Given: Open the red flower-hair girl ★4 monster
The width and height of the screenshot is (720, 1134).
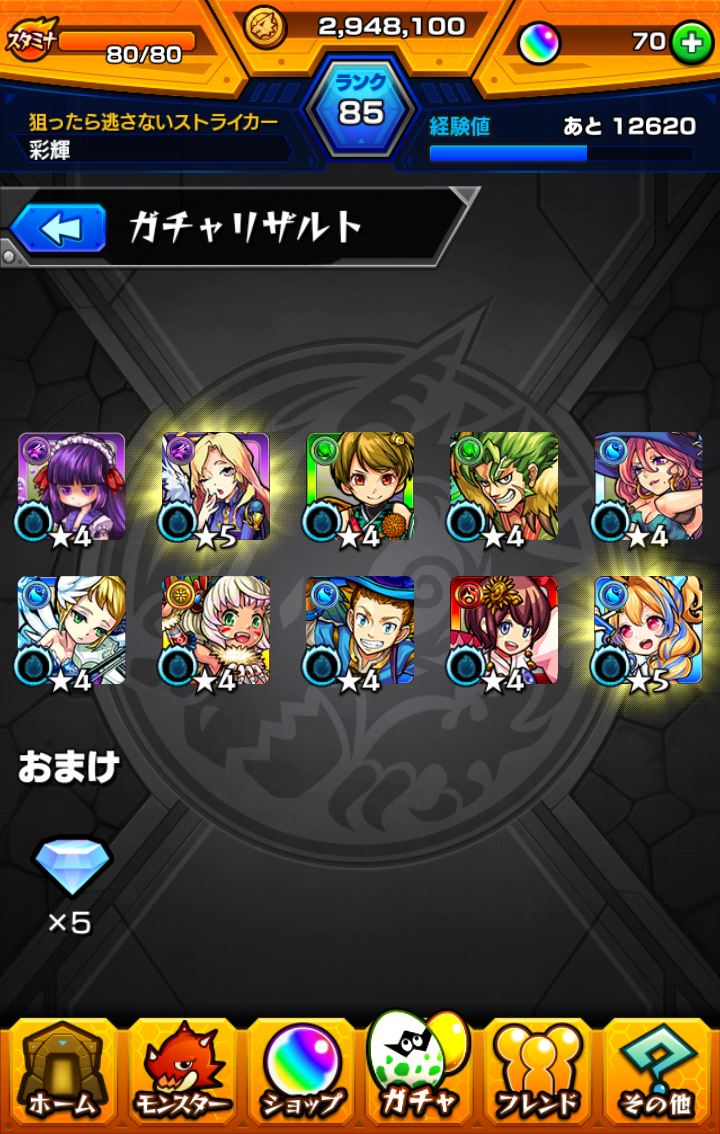Looking at the screenshot, I should click(x=504, y=630).
